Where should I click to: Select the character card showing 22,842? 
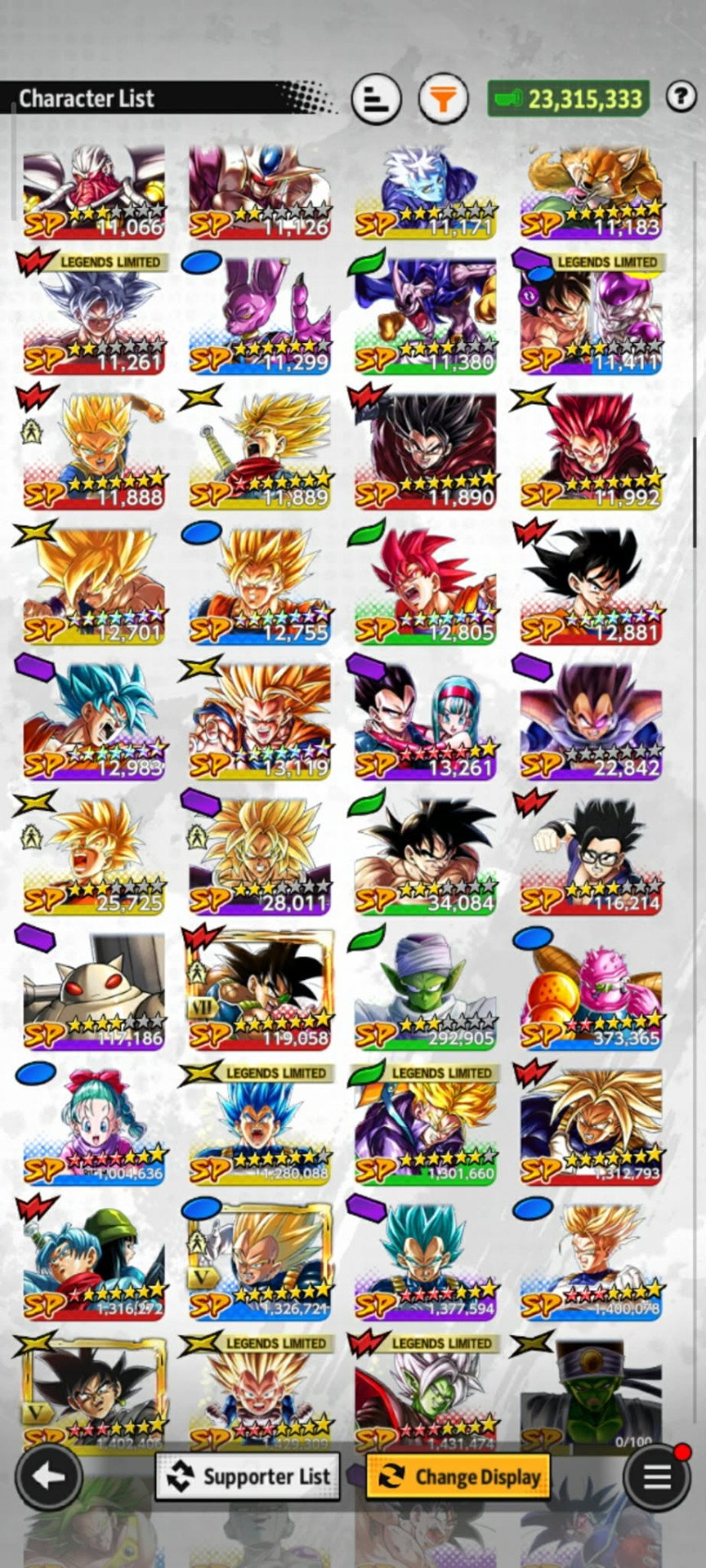pyautogui.click(x=592, y=720)
